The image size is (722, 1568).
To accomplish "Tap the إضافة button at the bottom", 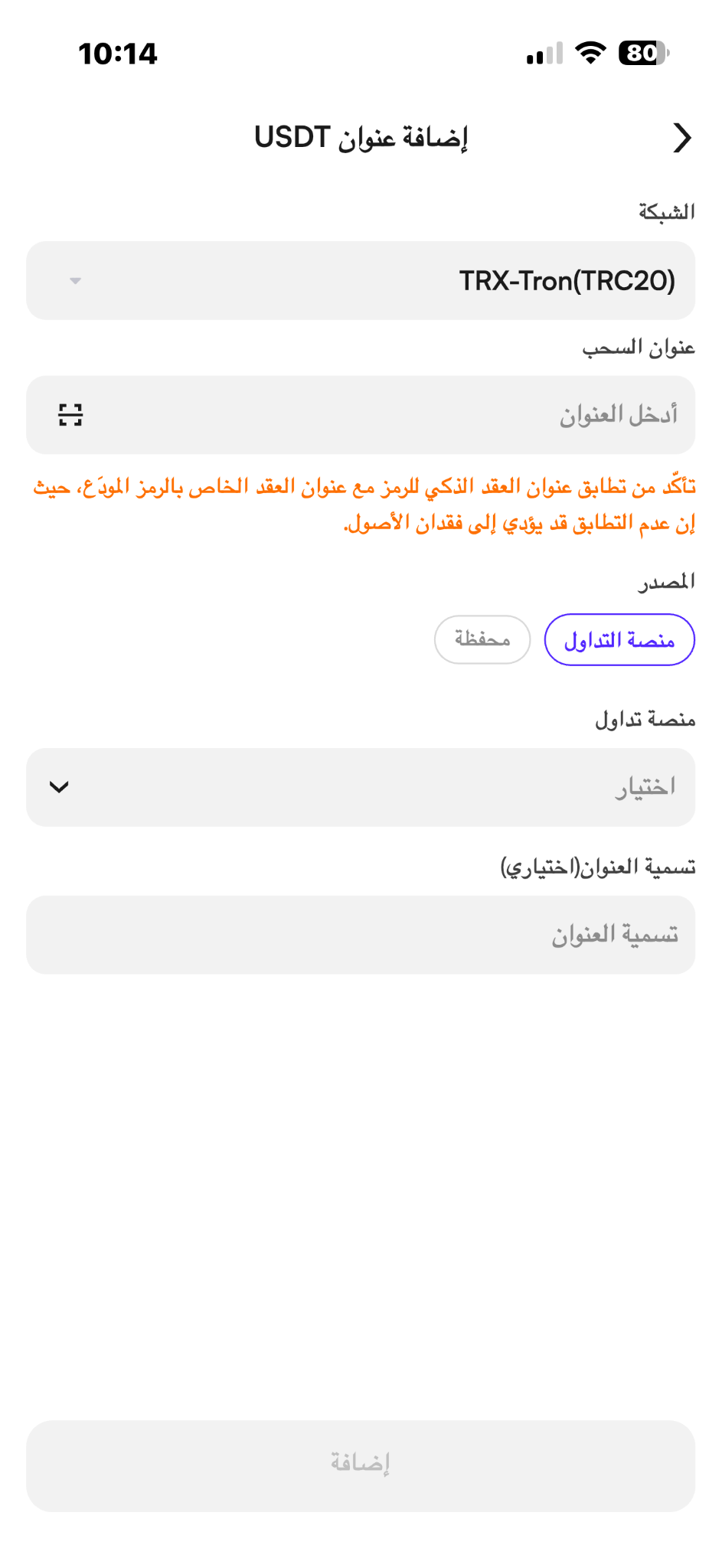I will click(361, 1466).
